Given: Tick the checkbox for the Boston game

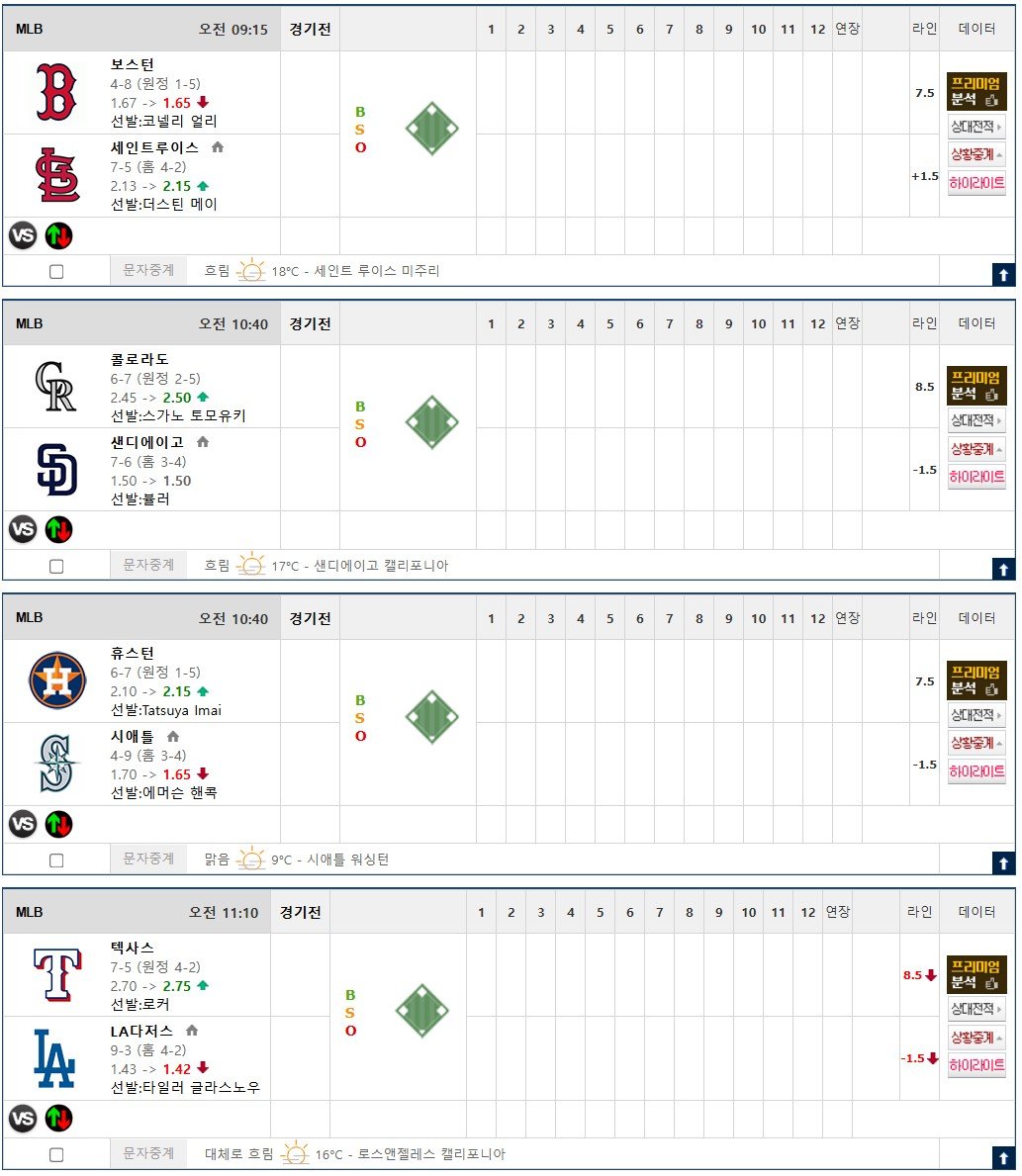Looking at the screenshot, I should click(x=56, y=272).
